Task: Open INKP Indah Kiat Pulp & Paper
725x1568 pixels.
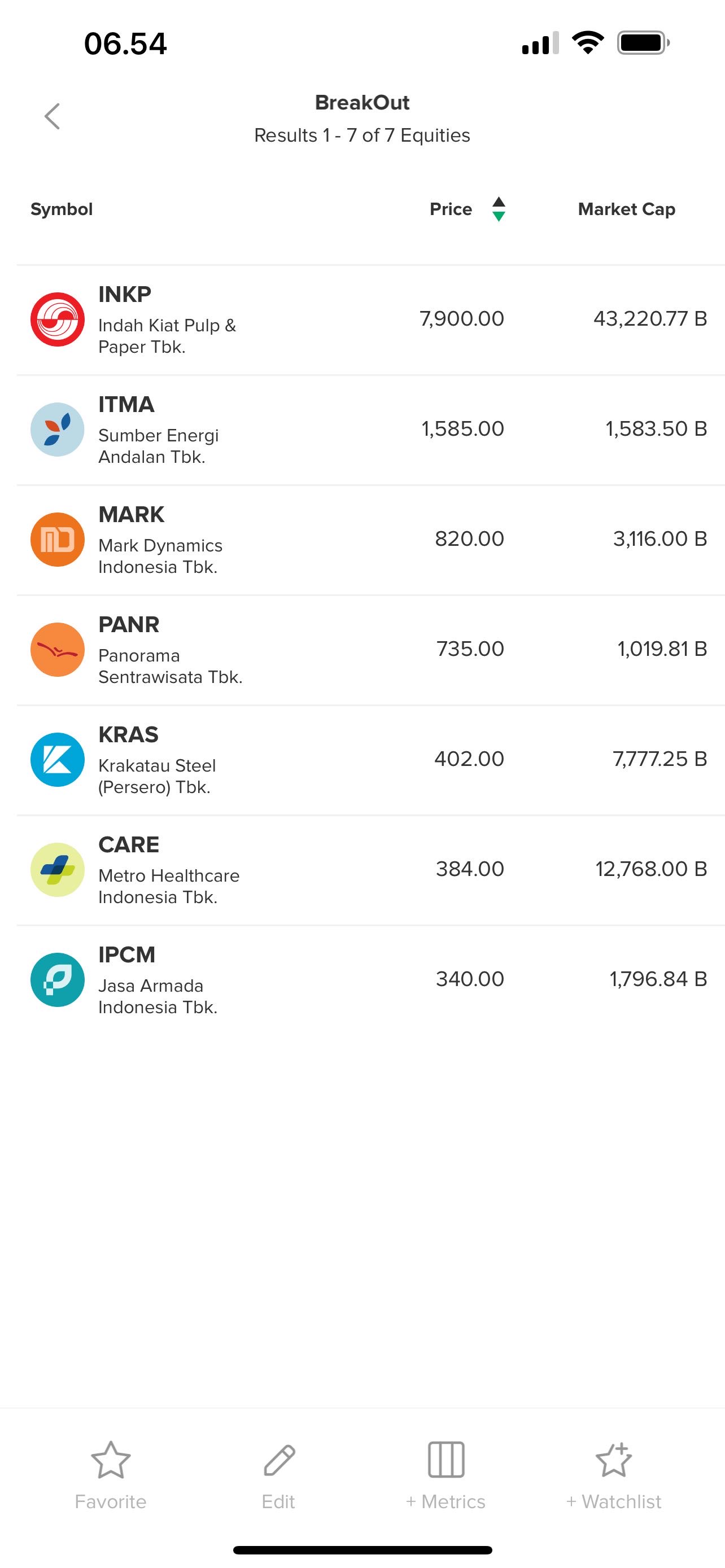Action: point(362,319)
